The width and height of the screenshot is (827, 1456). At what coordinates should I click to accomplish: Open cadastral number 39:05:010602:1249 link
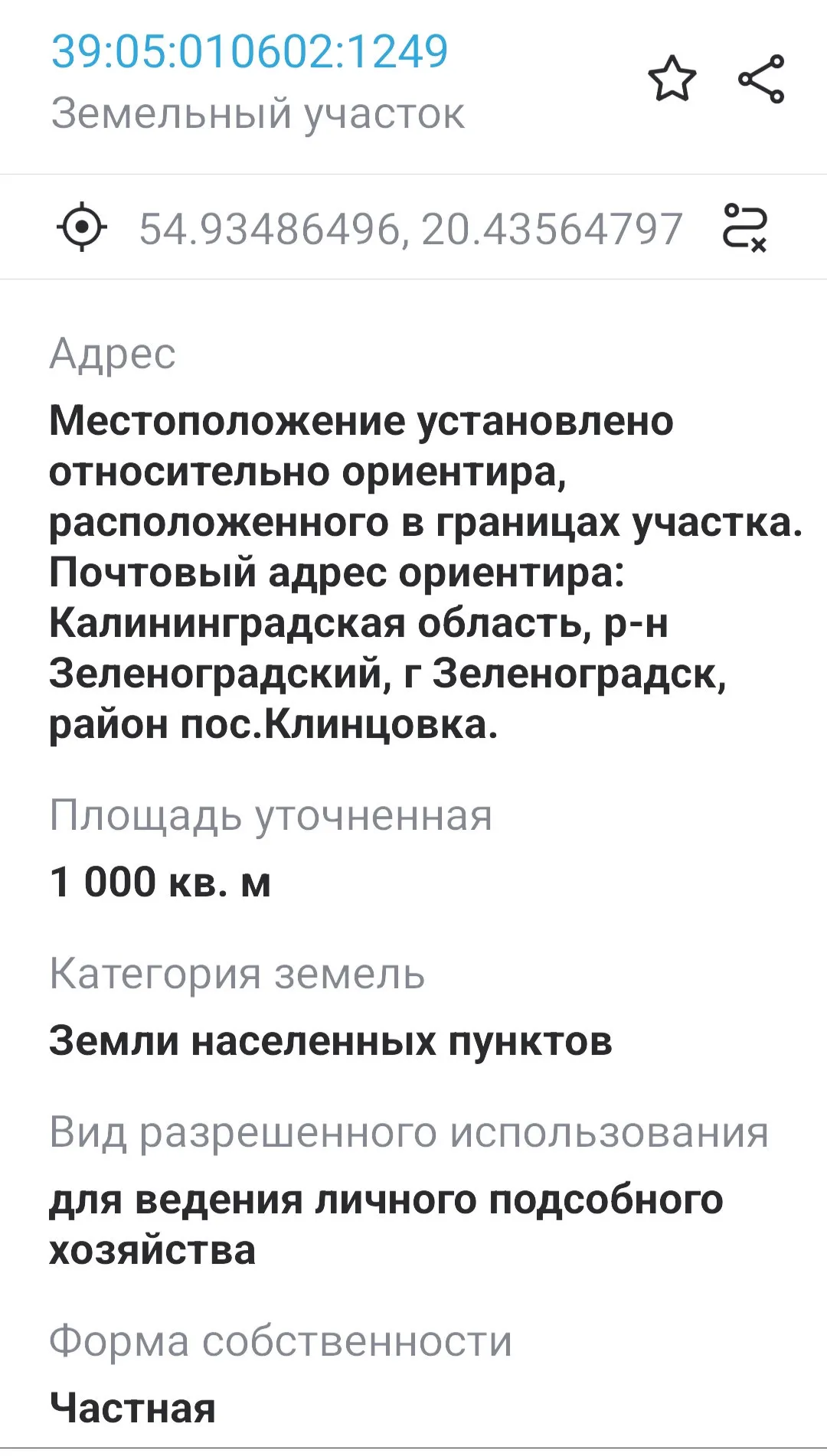[x=250, y=52]
